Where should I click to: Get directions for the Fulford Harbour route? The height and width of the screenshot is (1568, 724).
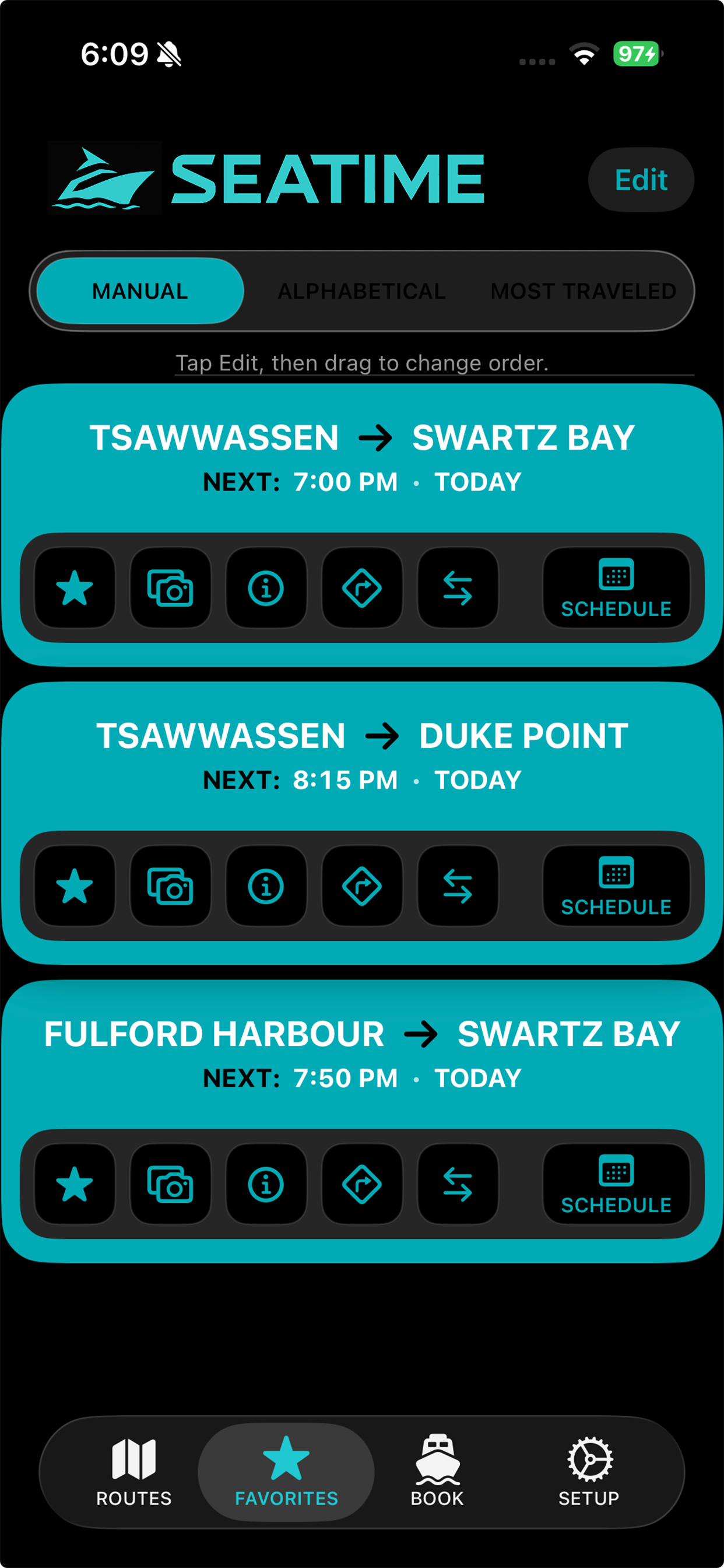(x=361, y=1185)
